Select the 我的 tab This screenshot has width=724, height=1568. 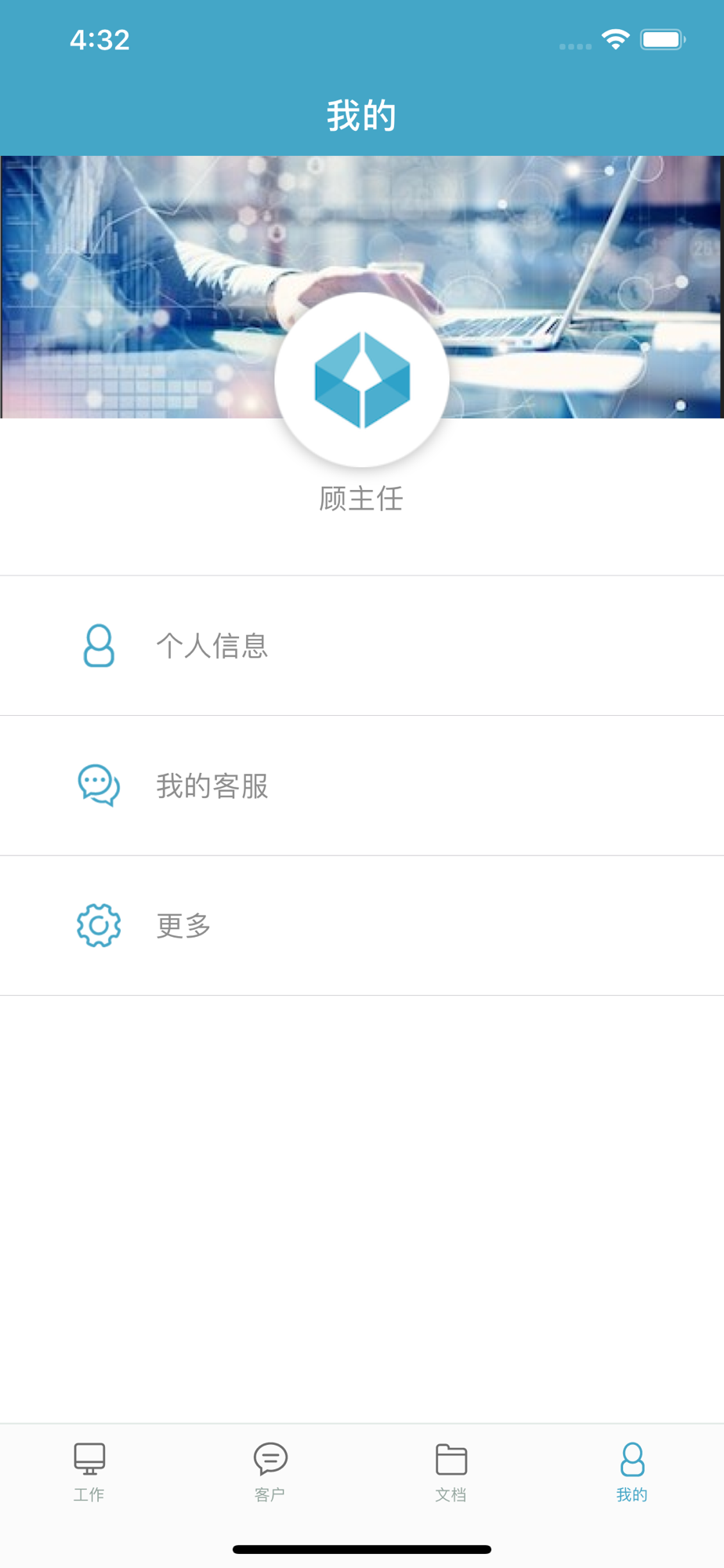click(632, 1472)
